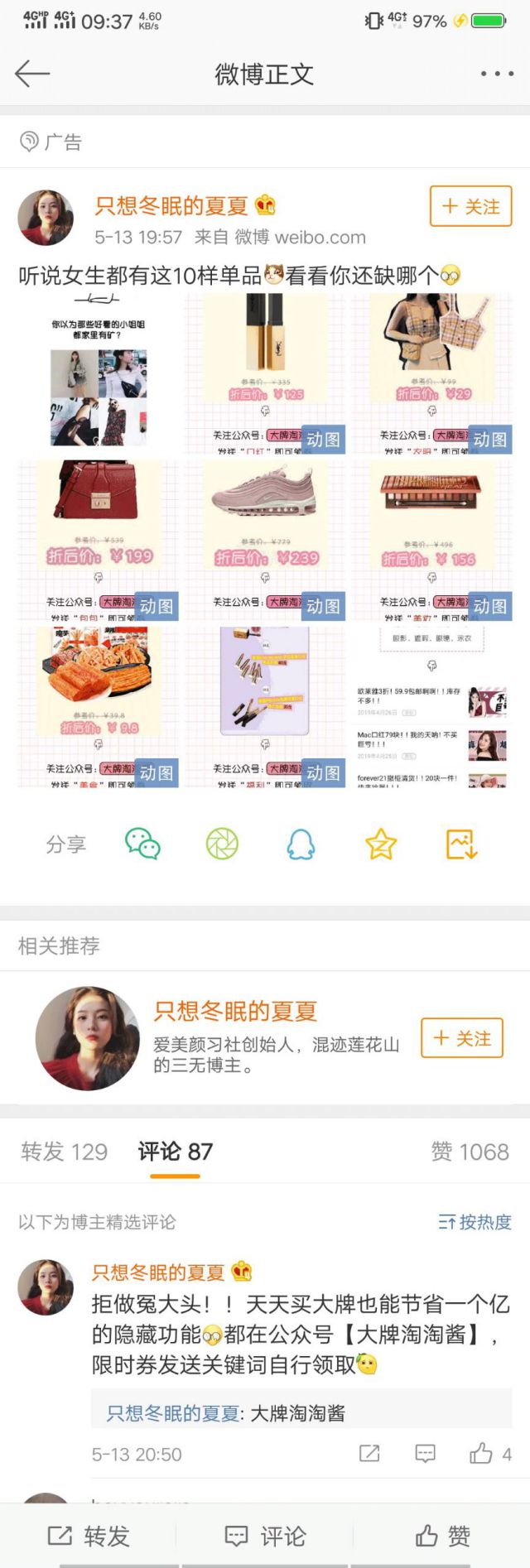Switch to the 赞 1068 tab
Viewport: 530px width, 1568px height.
click(470, 1152)
